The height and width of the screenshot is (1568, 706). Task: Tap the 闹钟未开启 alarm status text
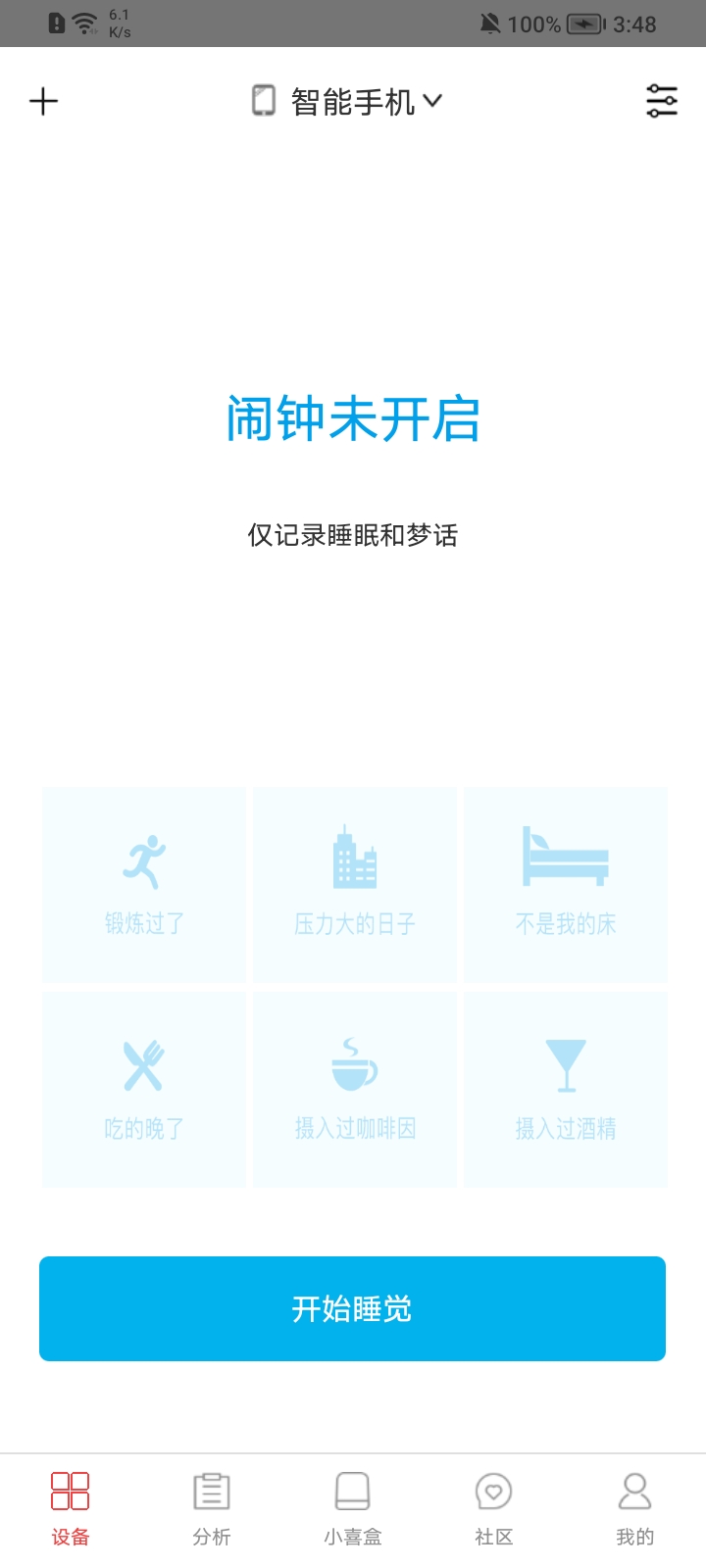pyautogui.click(x=353, y=419)
